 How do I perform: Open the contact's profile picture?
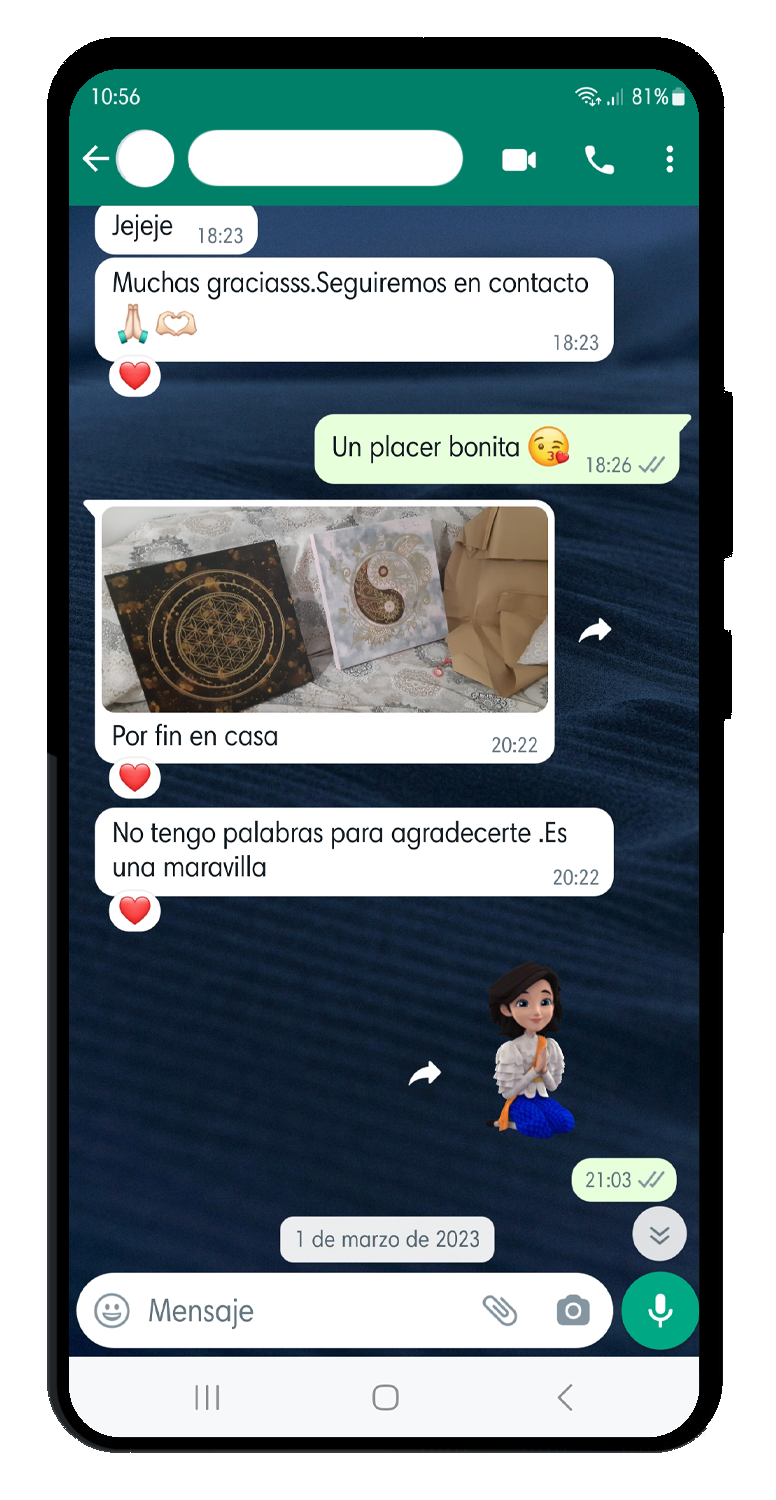[x=145, y=159]
